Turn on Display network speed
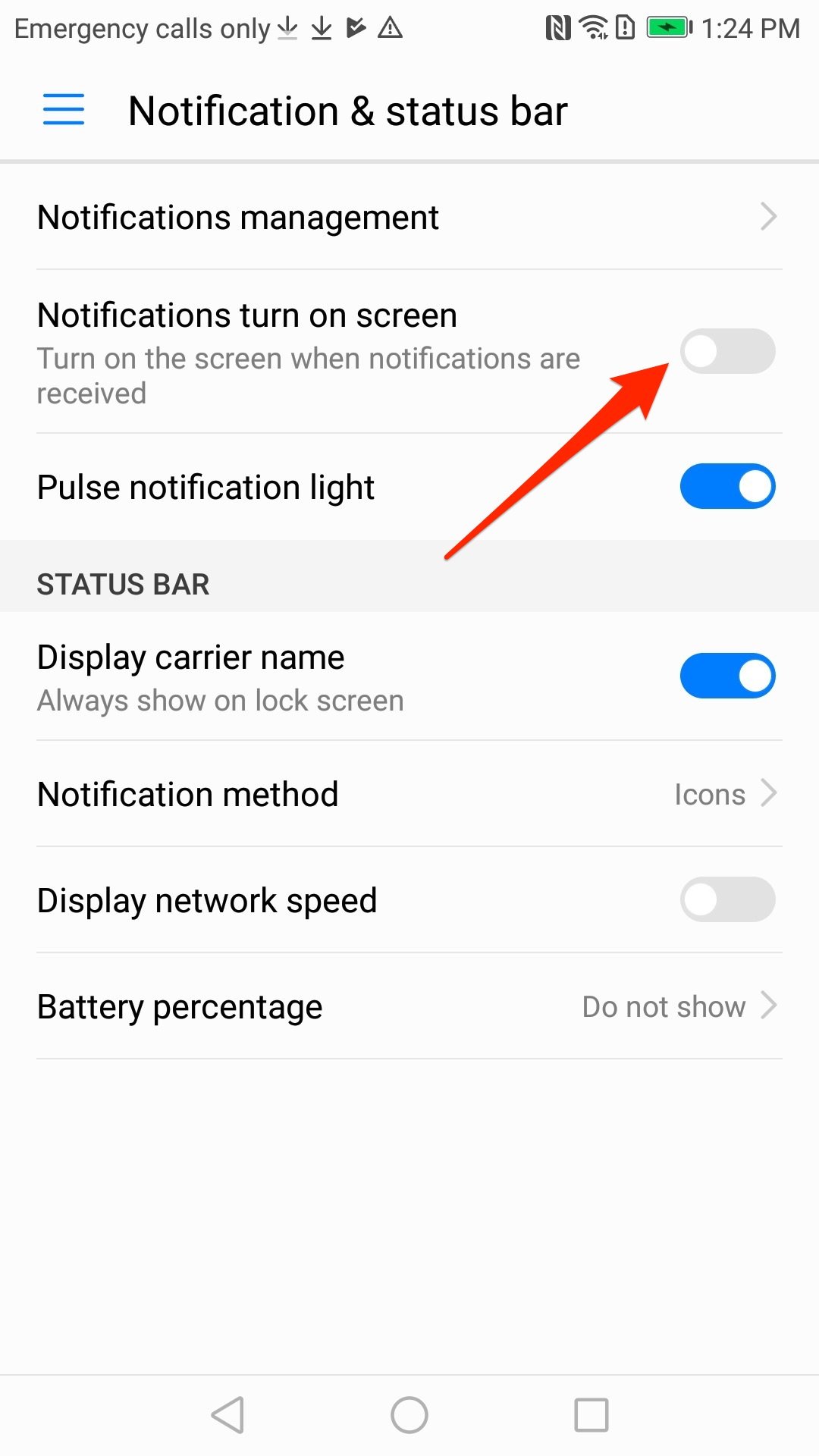Image resolution: width=819 pixels, height=1456 pixels. 726,900
